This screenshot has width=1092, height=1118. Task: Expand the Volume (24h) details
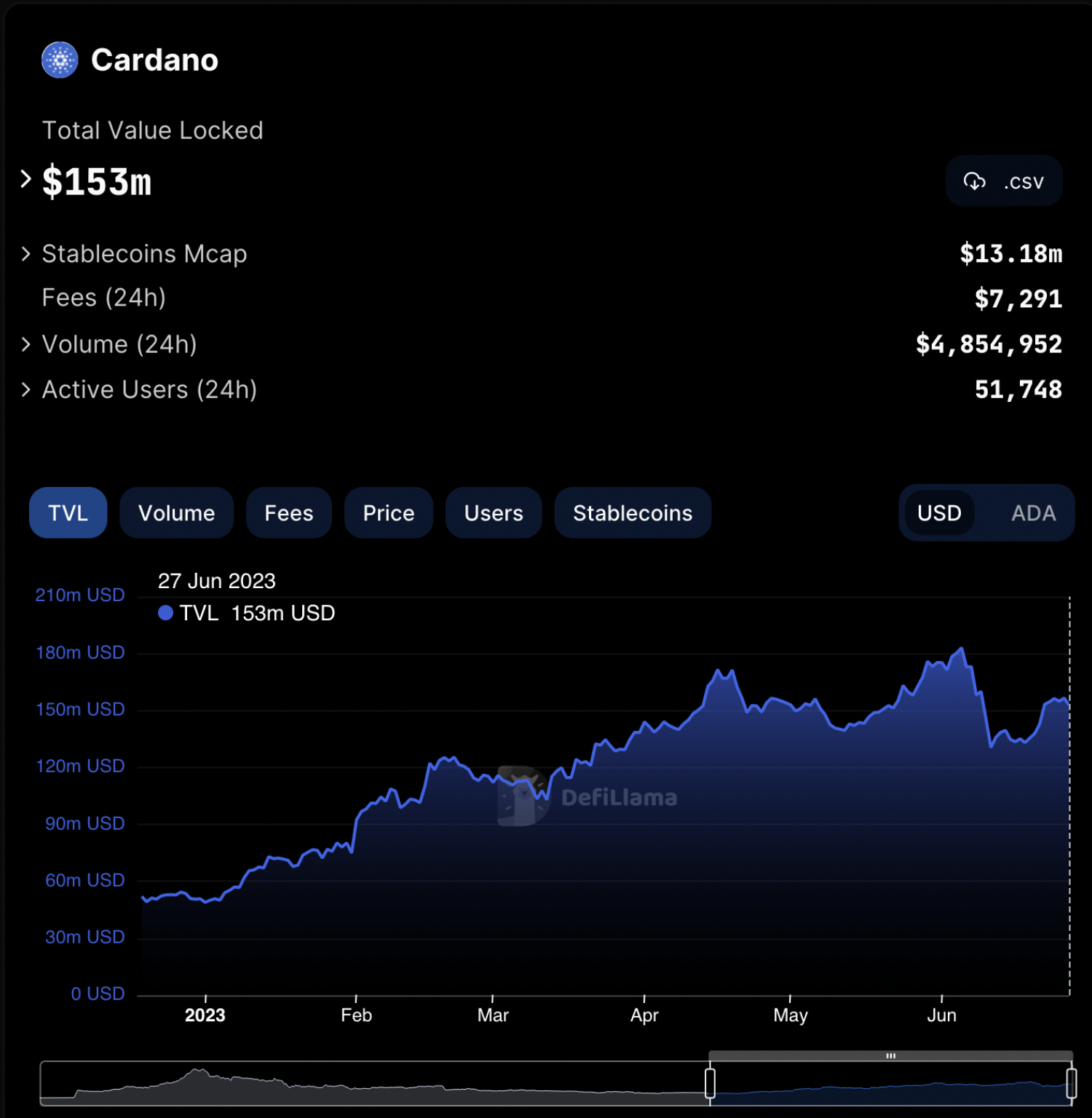point(26,344)
